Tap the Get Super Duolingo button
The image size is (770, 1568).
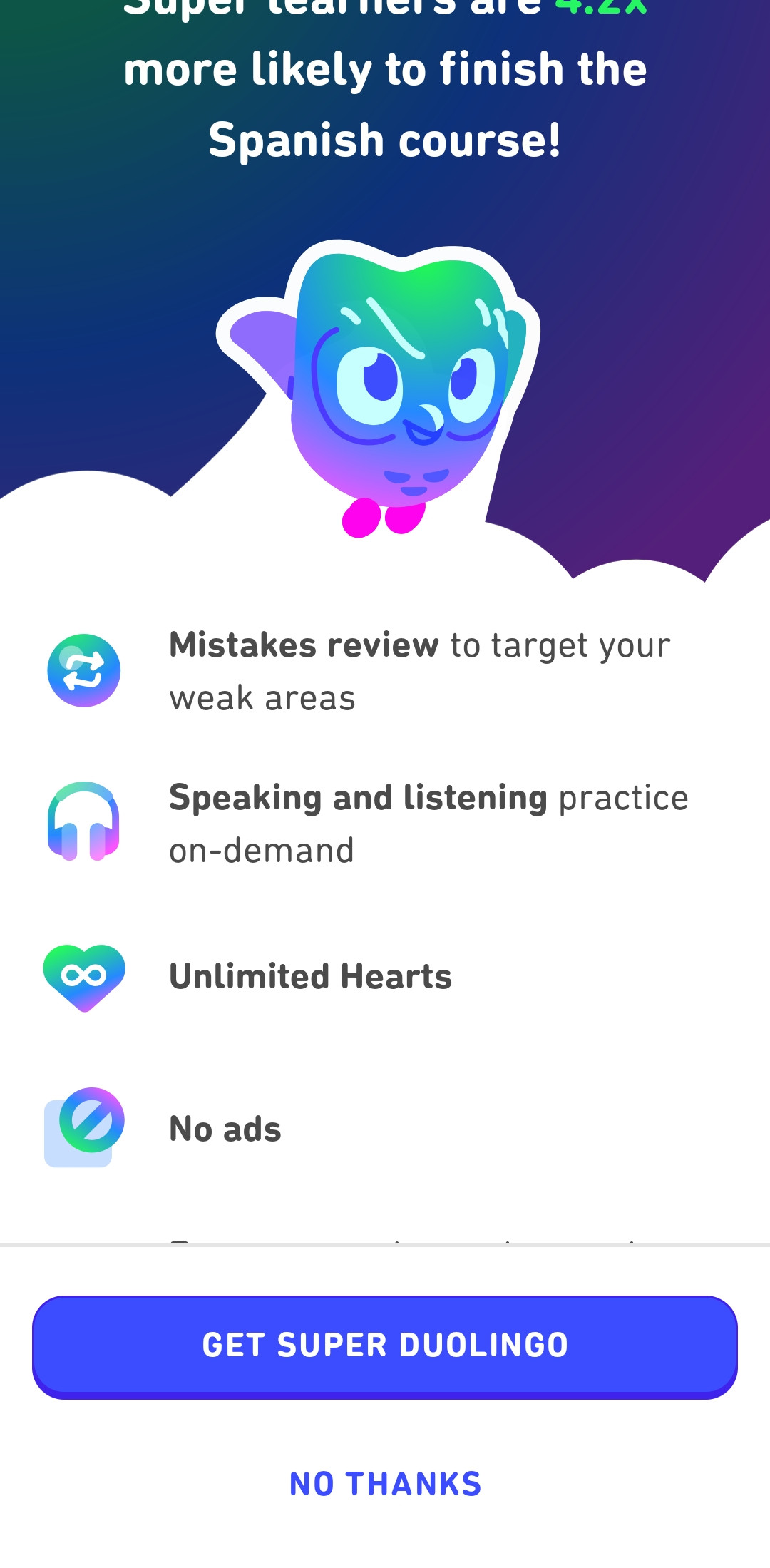[x=385, y=1346]
